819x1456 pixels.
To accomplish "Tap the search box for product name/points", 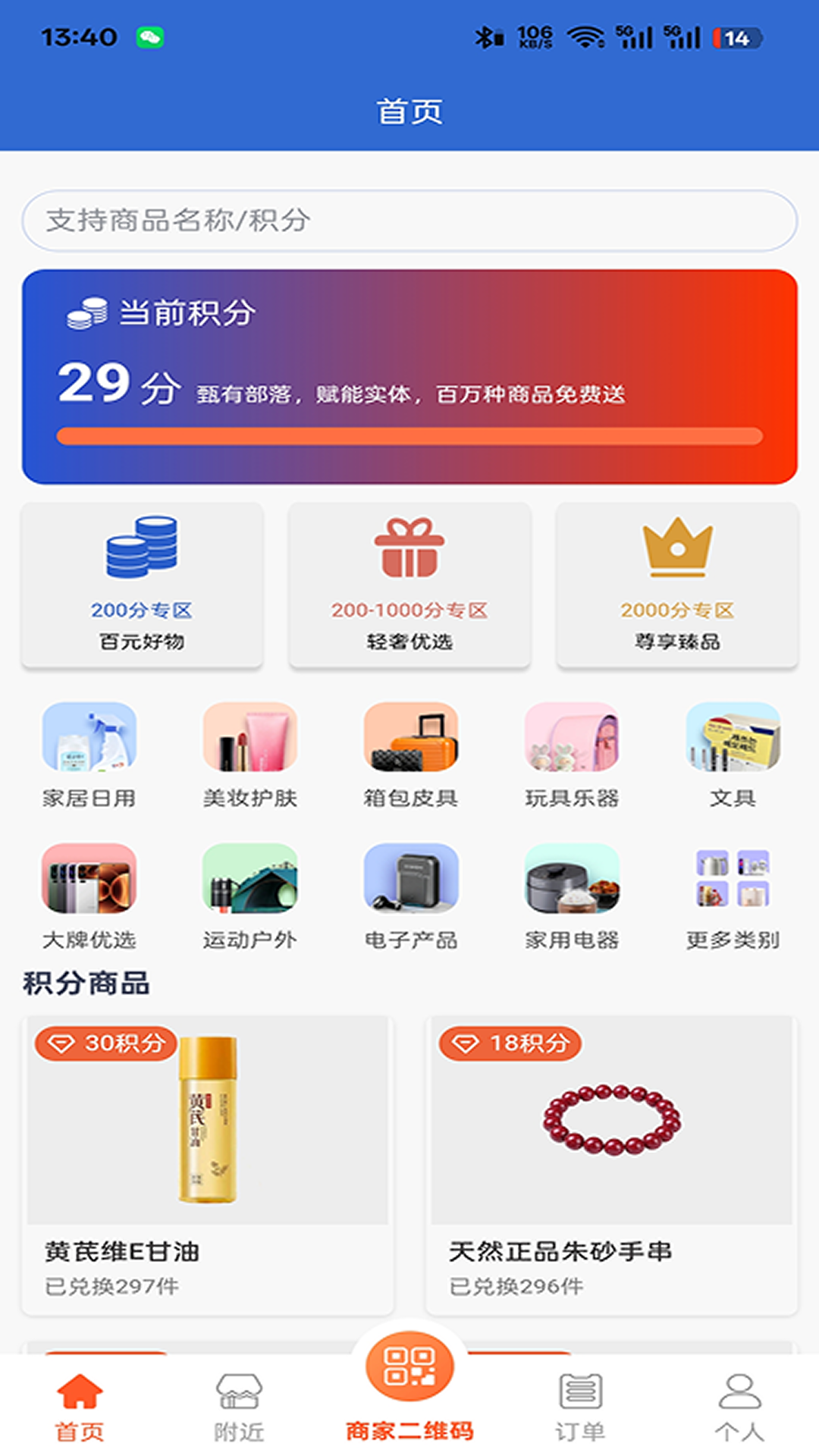I will coord(409,221).
